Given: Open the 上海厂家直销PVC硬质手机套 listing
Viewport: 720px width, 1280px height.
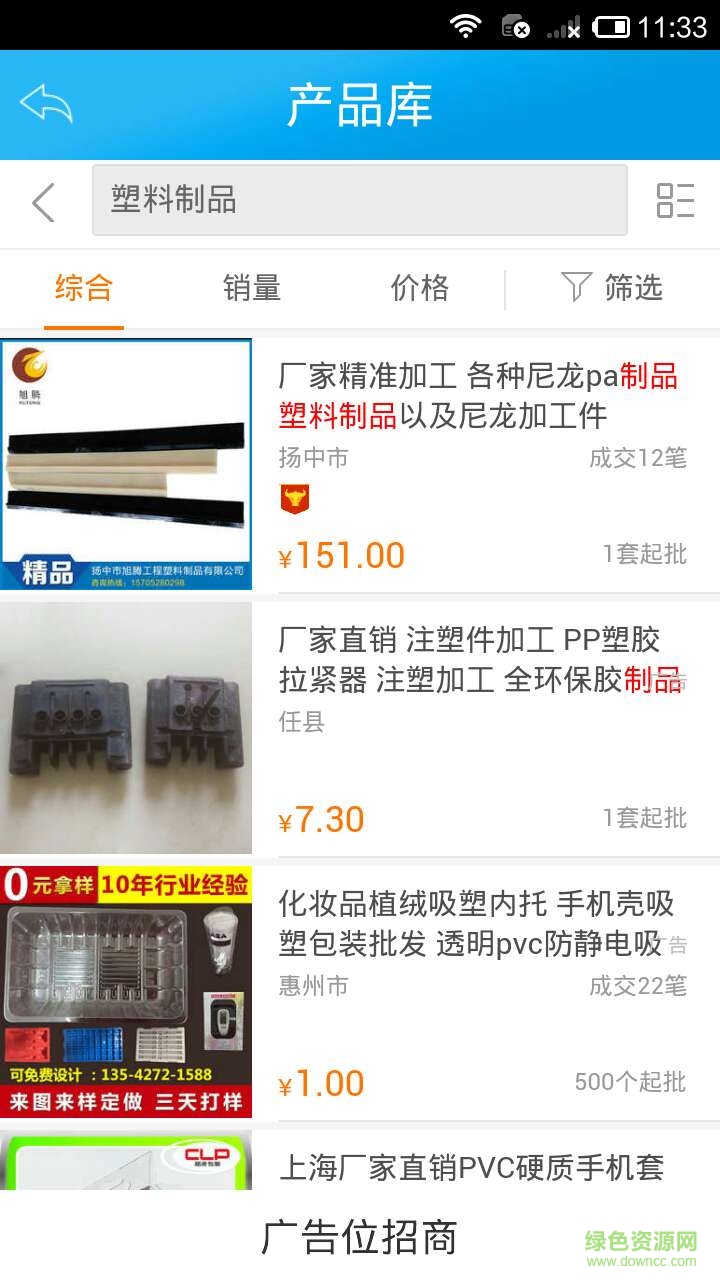Looking at the screenshot, I should 470,1166.
